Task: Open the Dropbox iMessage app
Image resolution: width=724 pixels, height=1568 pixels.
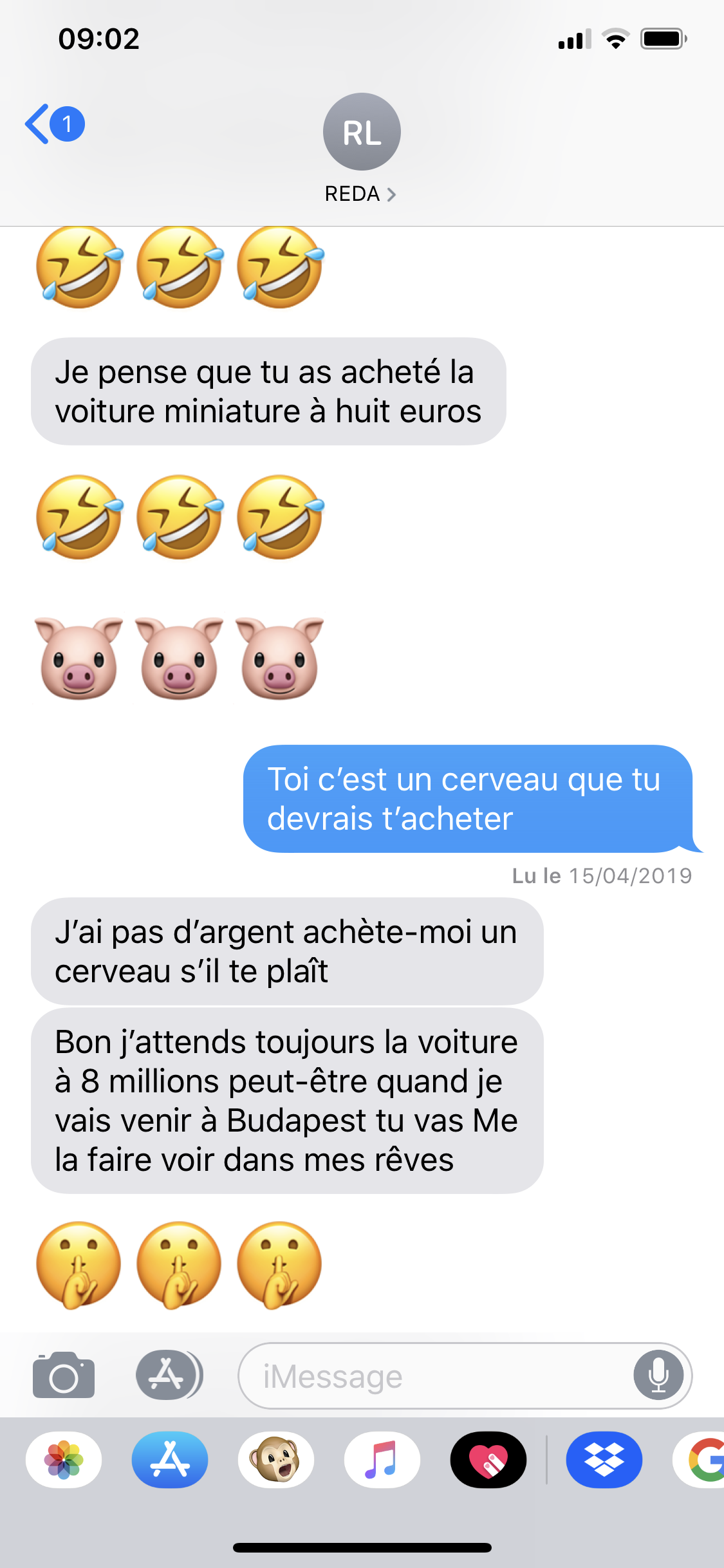Action: pos(604,1460)
